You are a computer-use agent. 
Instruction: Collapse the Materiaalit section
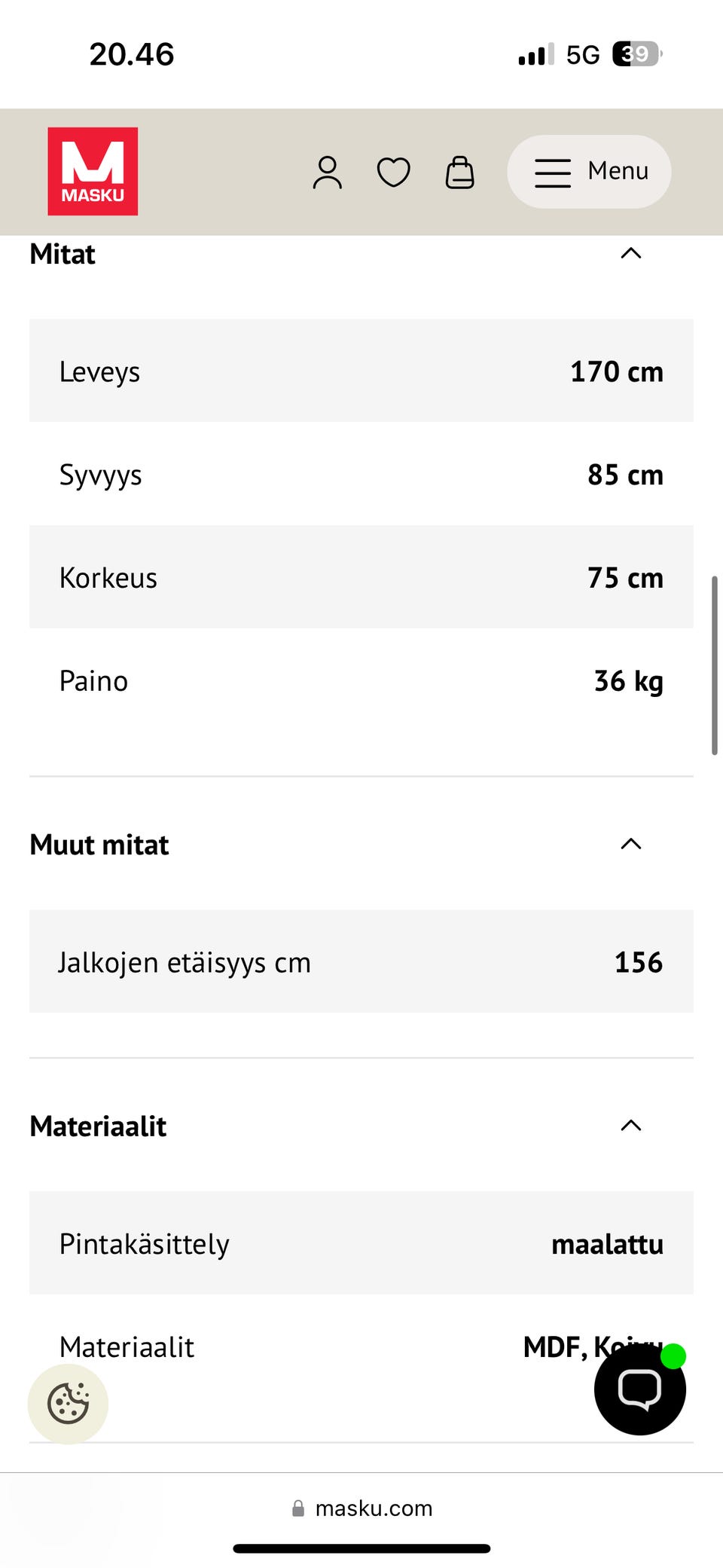pyautogui.click(x=631, y=1126)
